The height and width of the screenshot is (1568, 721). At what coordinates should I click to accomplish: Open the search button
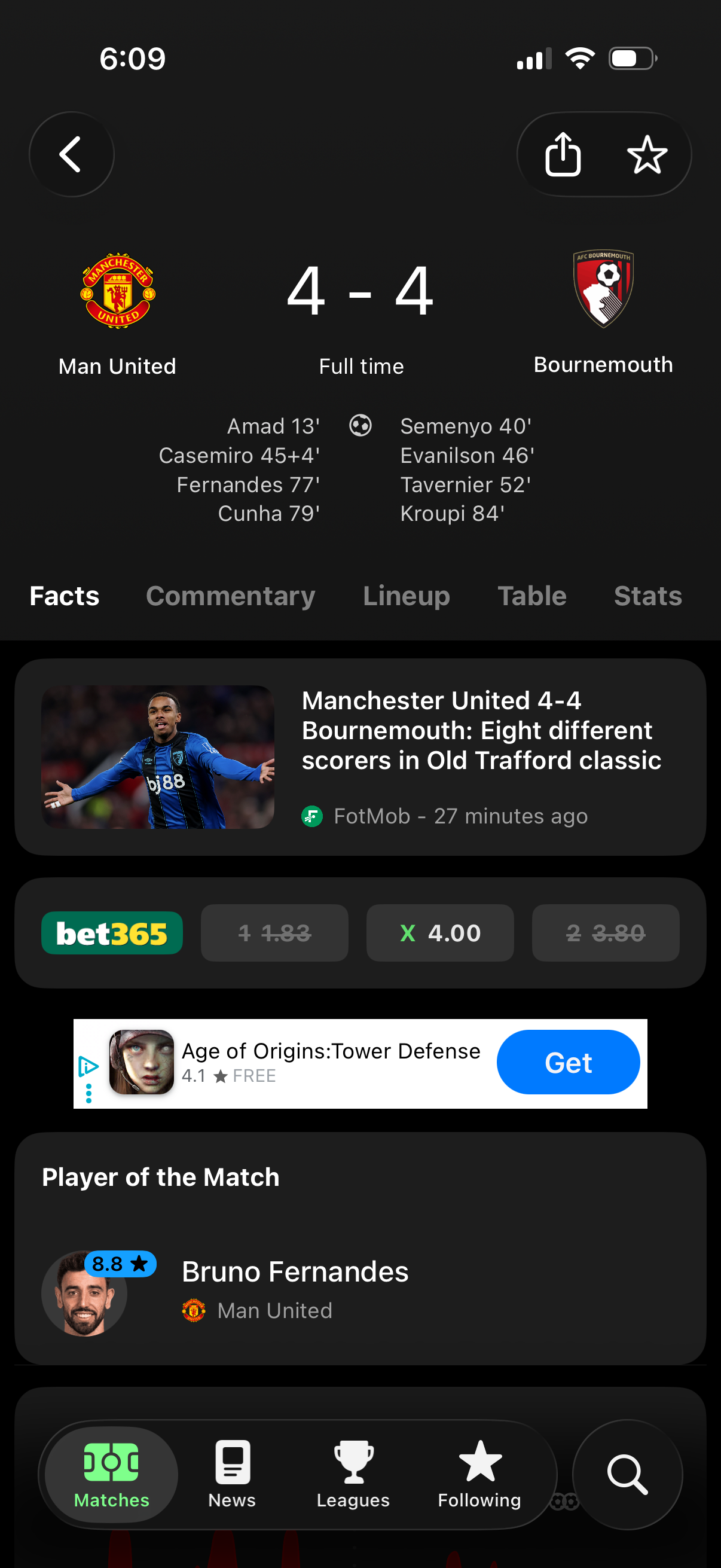click(627, 1474)
